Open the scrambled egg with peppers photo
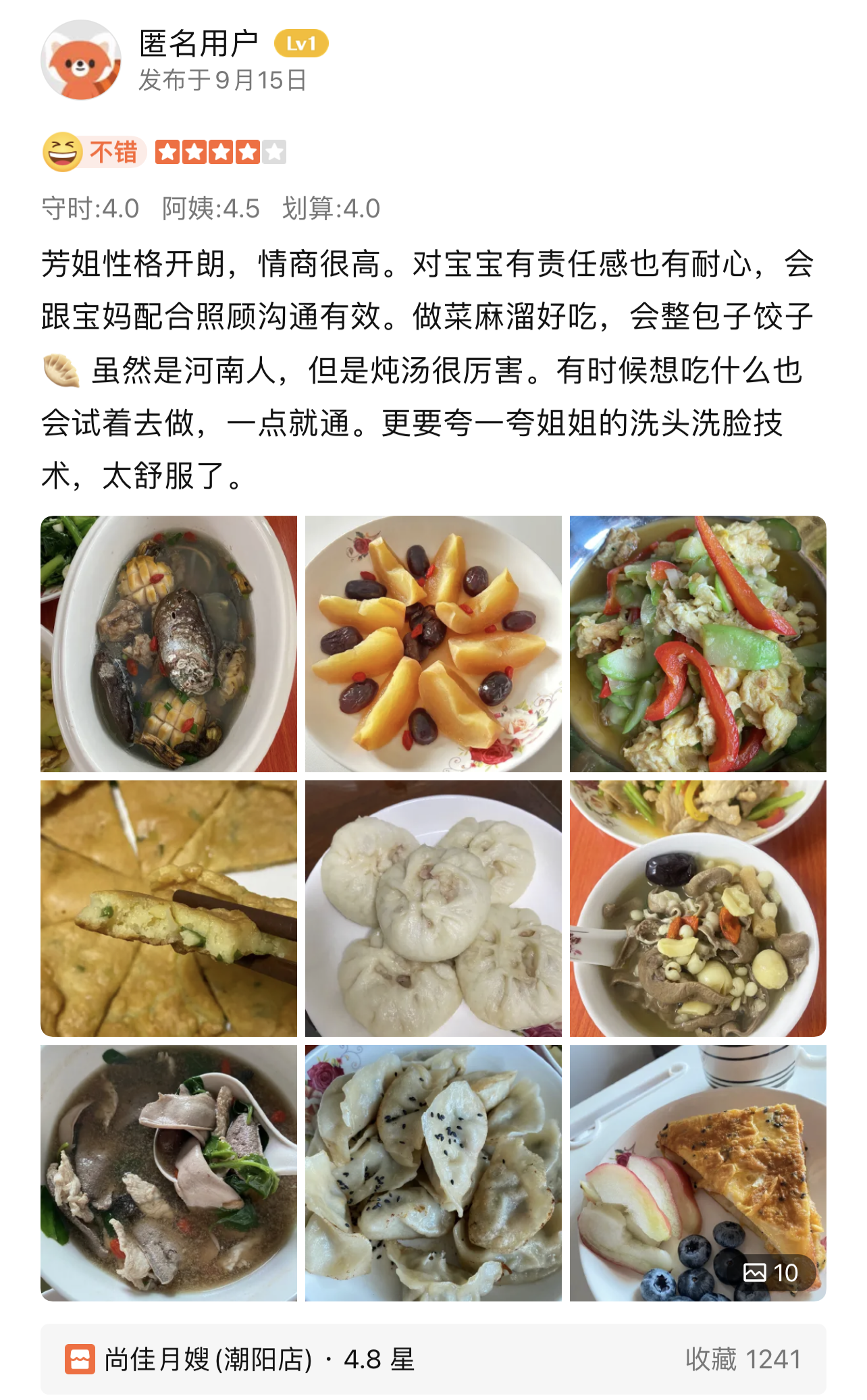 (x=698, y=643)
